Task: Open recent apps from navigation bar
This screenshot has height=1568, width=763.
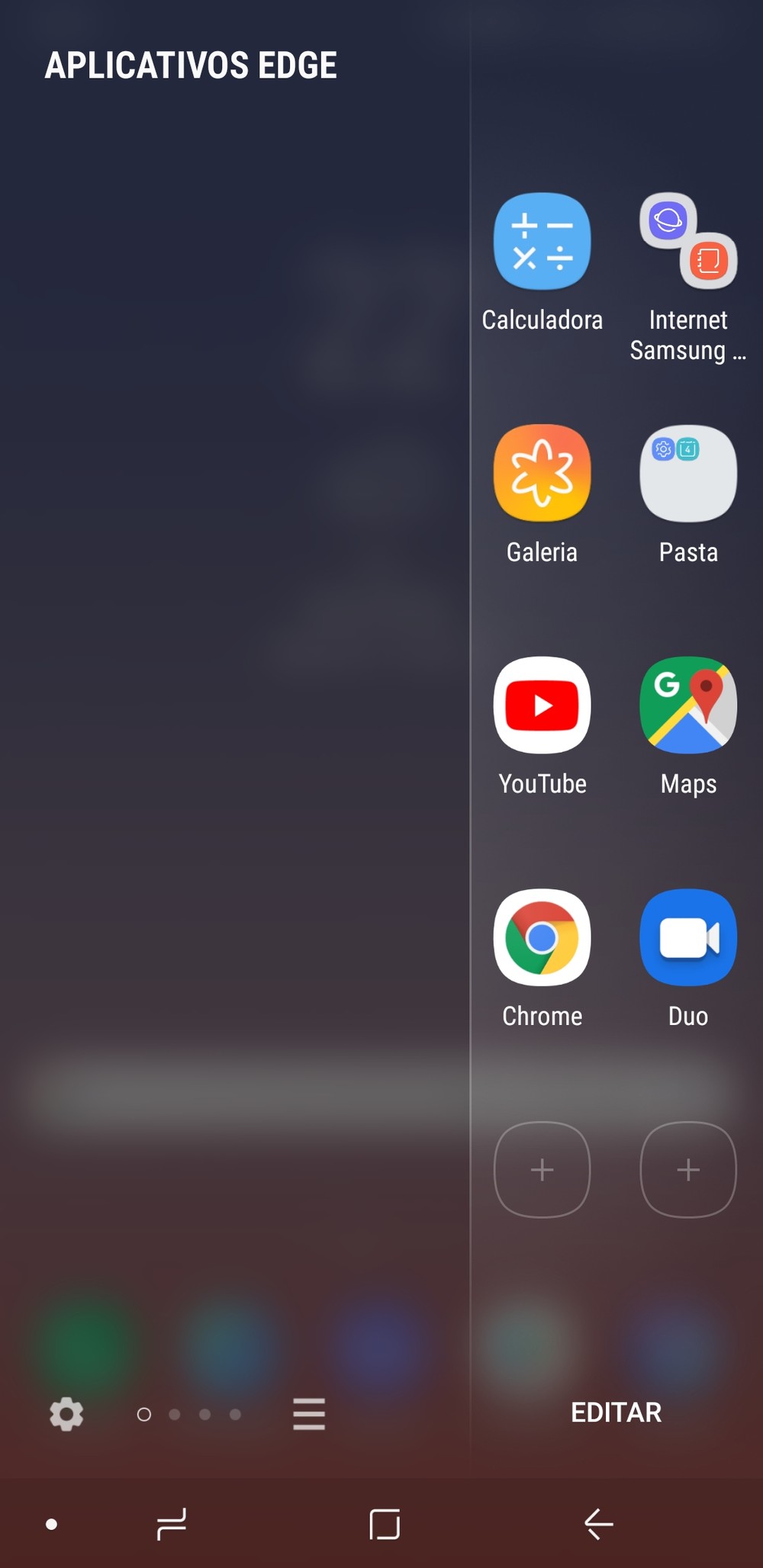Action: (172, 1524)
